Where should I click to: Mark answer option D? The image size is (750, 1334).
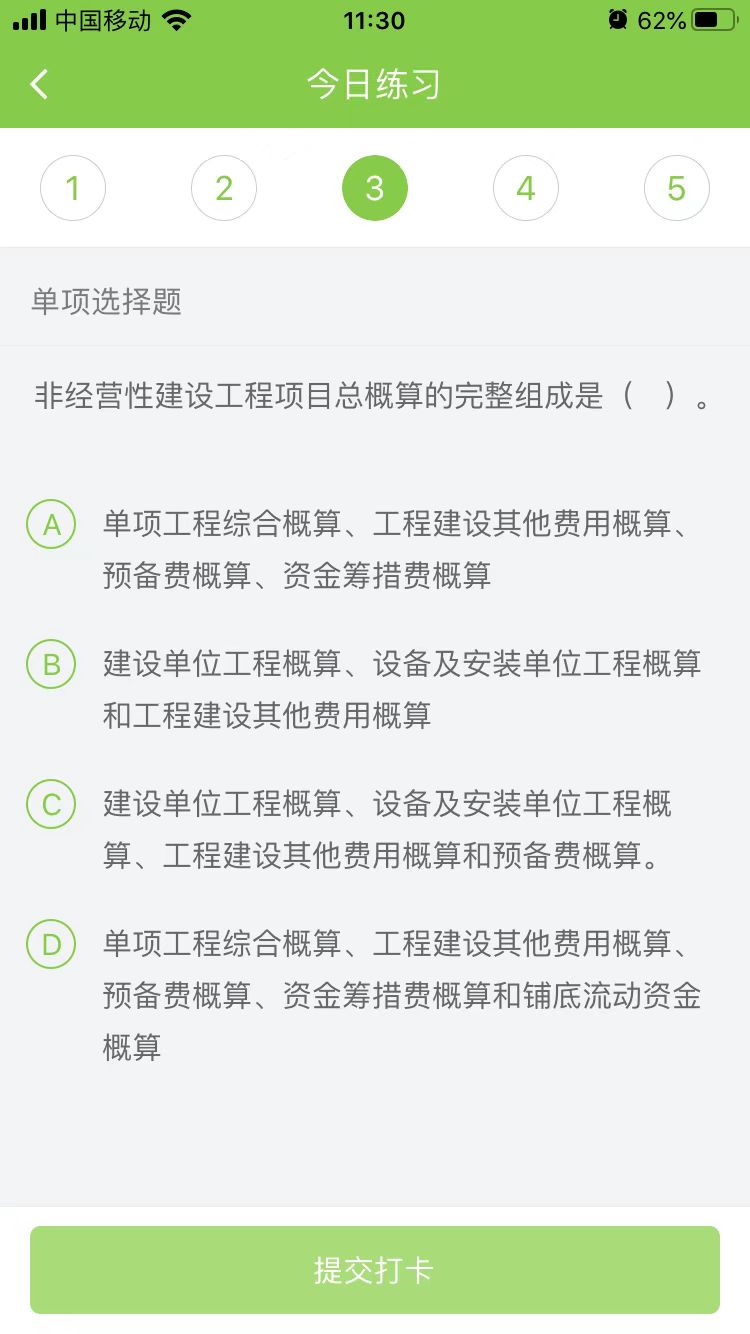tap(52, 945)
